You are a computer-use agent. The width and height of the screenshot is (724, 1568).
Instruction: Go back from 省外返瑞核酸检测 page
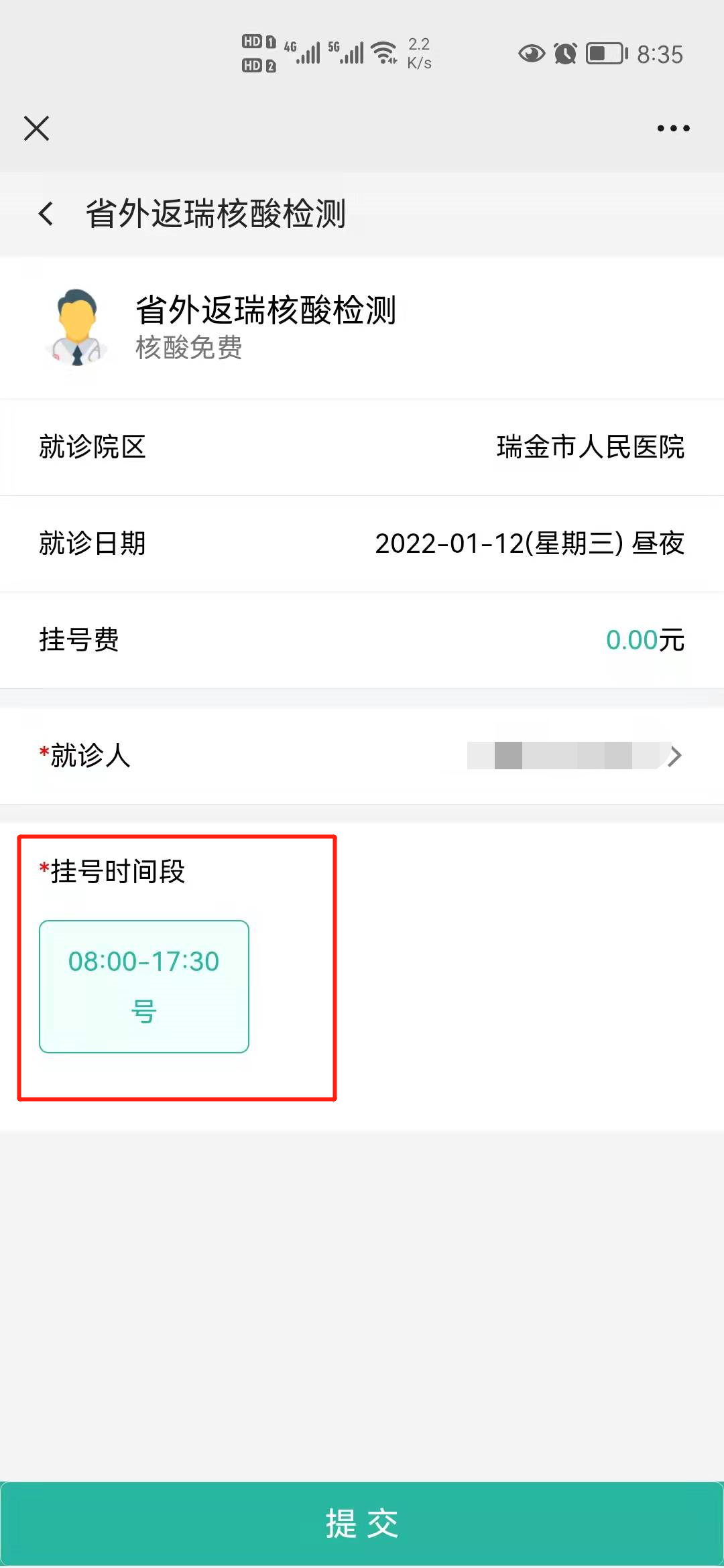pyautogui.click(x=46, y=214)
